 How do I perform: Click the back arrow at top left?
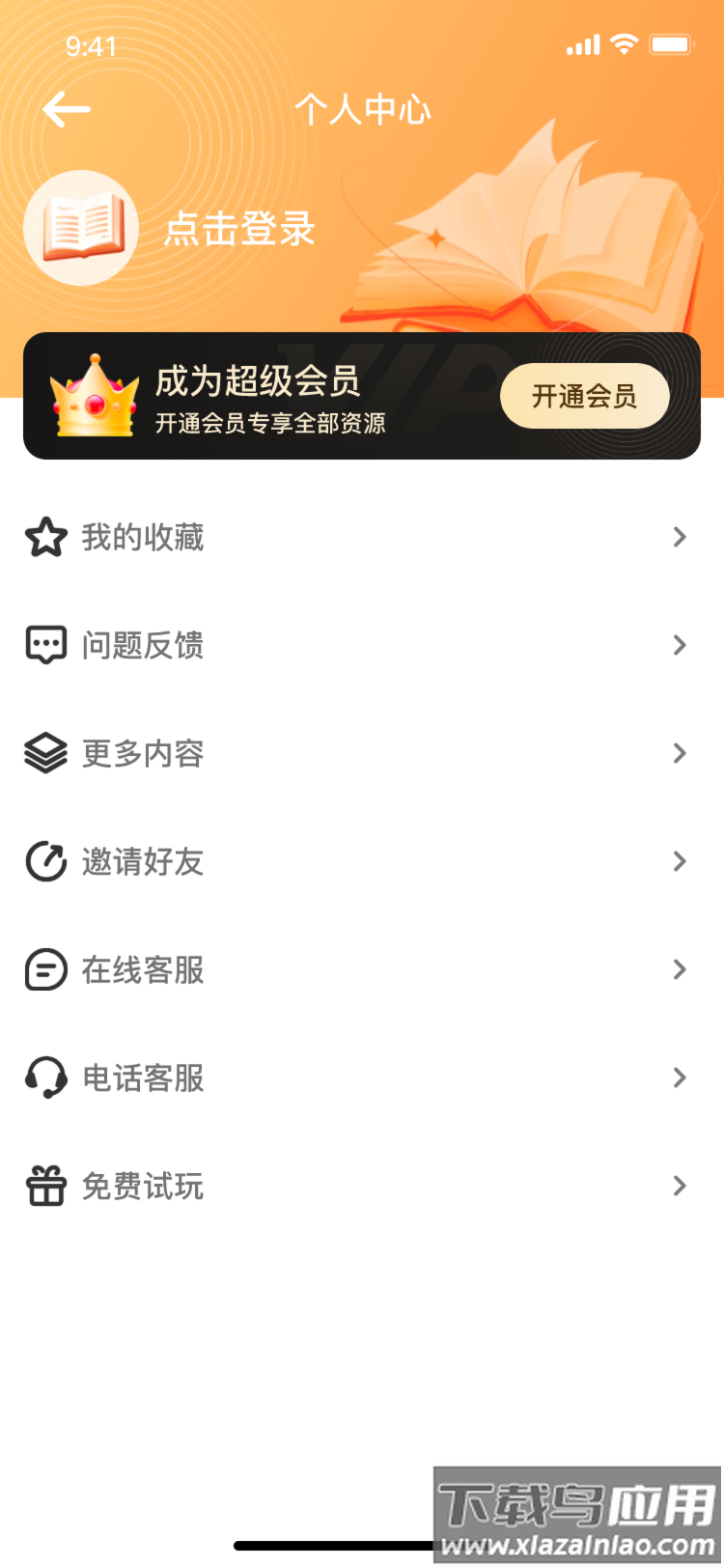click(65, 109)
